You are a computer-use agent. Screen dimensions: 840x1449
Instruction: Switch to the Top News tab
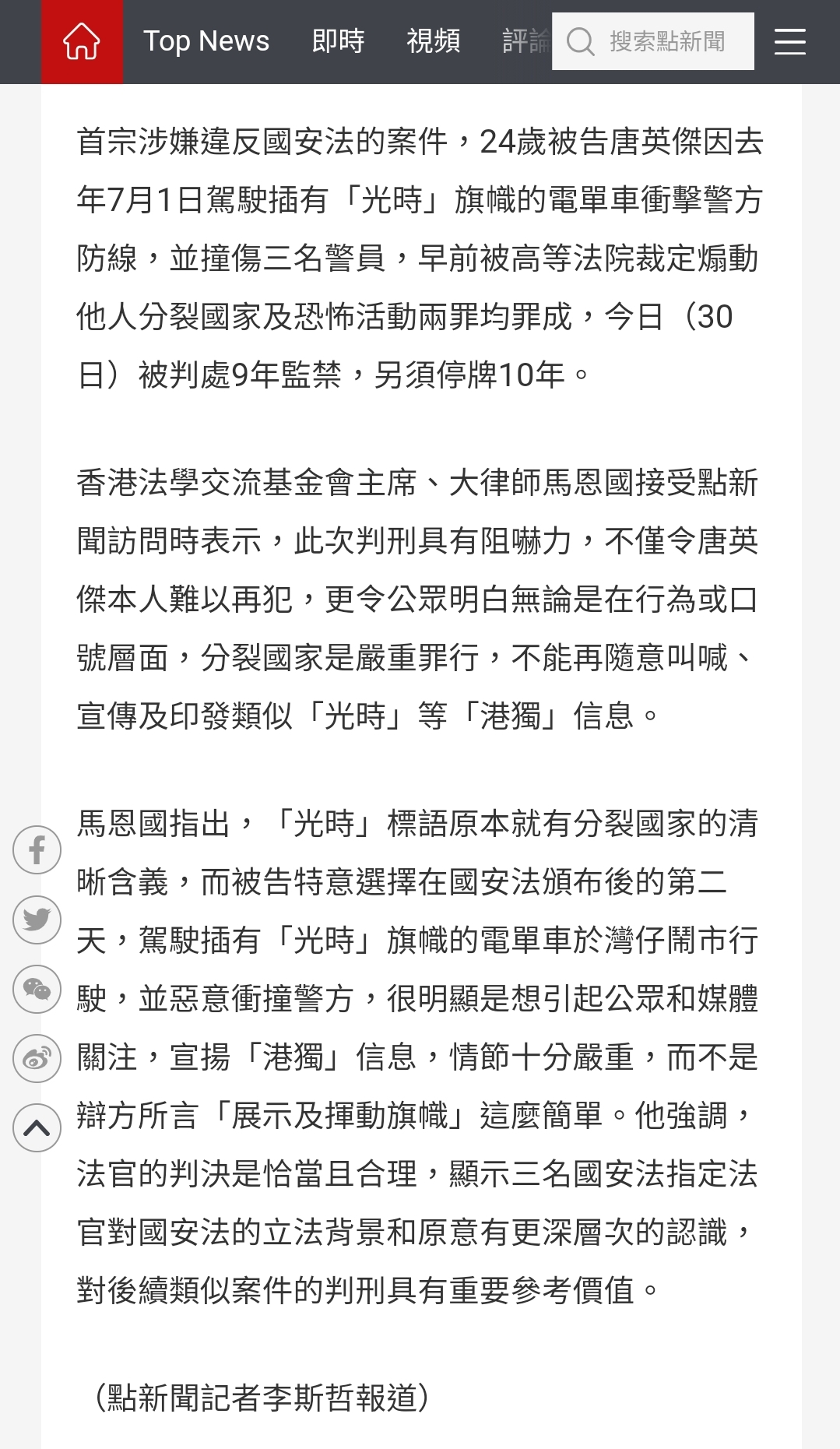point(206,41)
